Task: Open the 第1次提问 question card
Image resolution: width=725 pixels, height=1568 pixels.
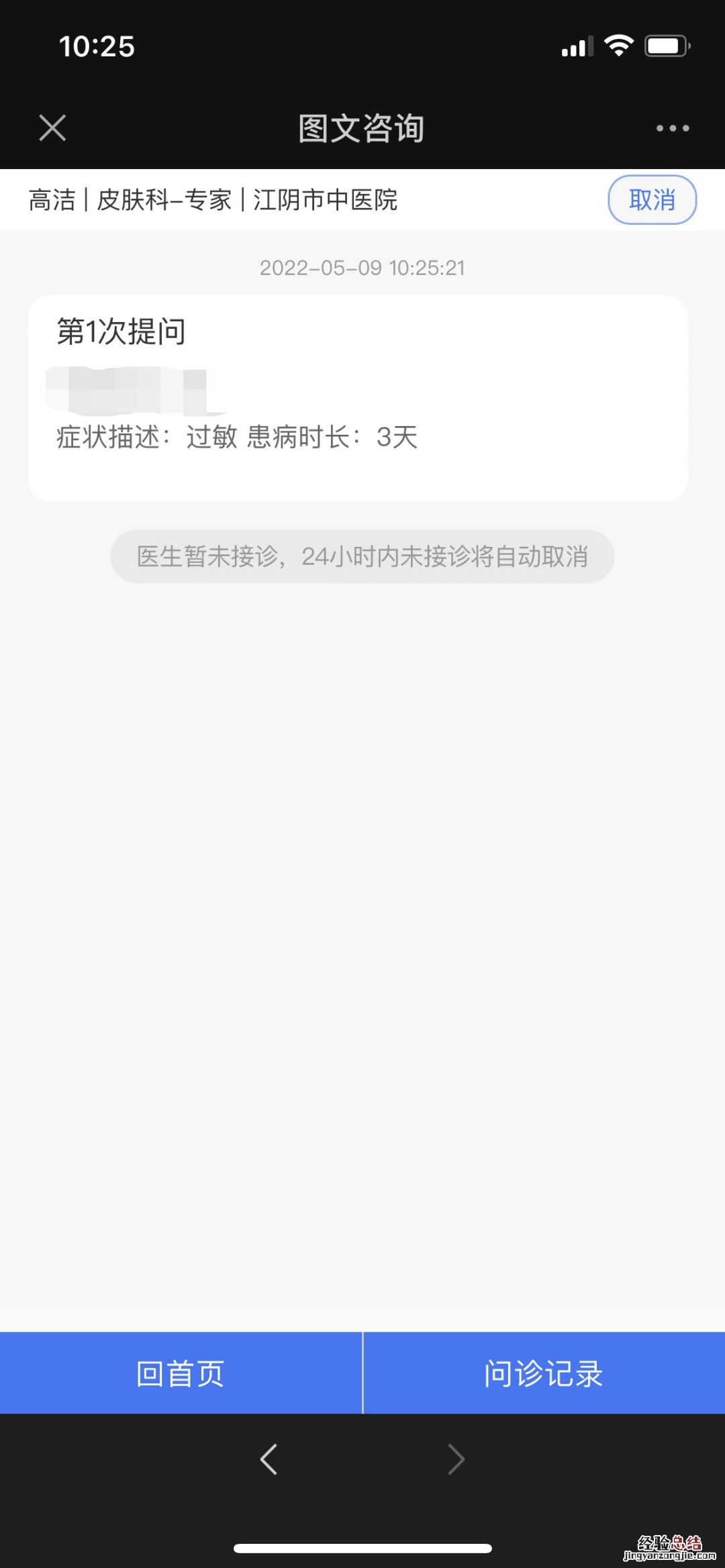Action: point(357,398)
